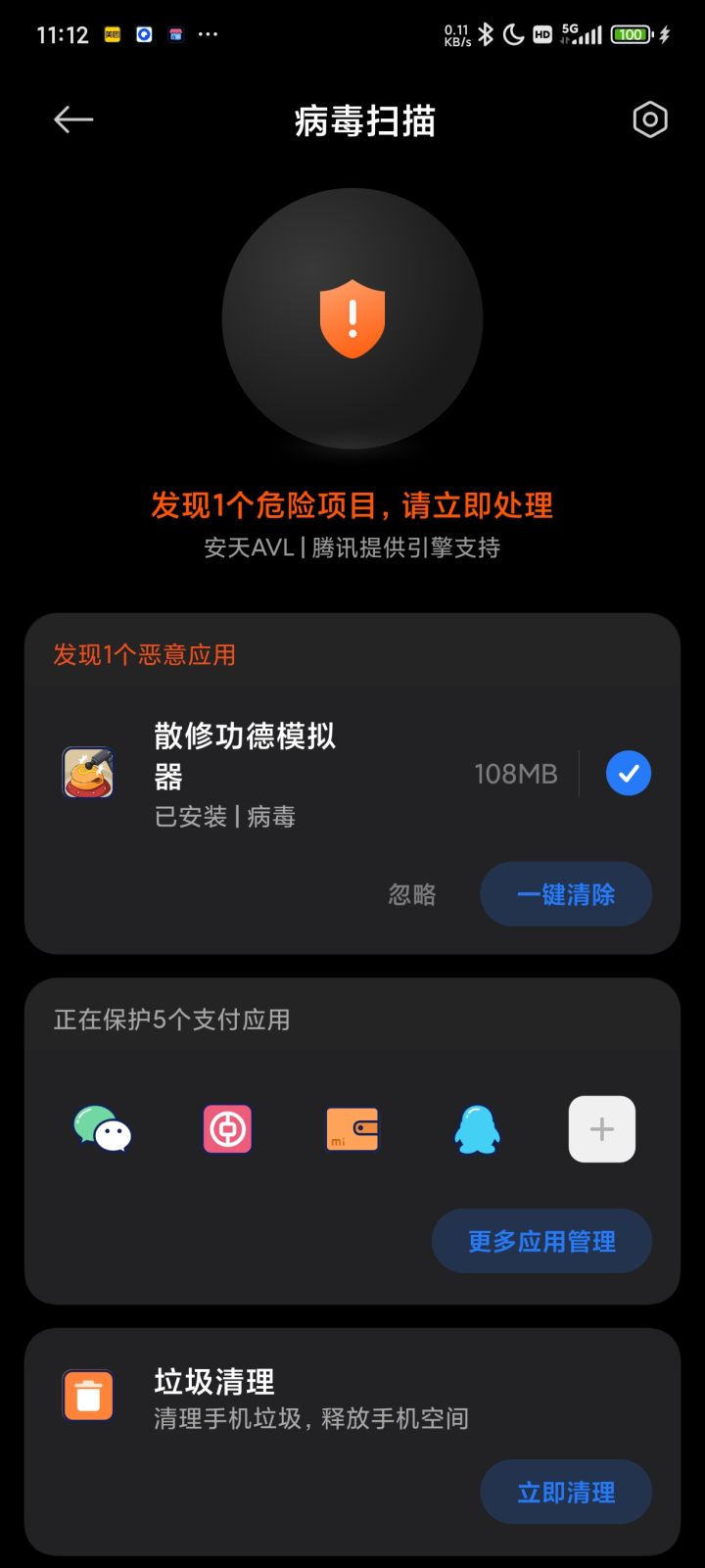This screenshot has width=705, height=1568.
Task: Open the red bank payment app icon
Action: click(227, 1129)
